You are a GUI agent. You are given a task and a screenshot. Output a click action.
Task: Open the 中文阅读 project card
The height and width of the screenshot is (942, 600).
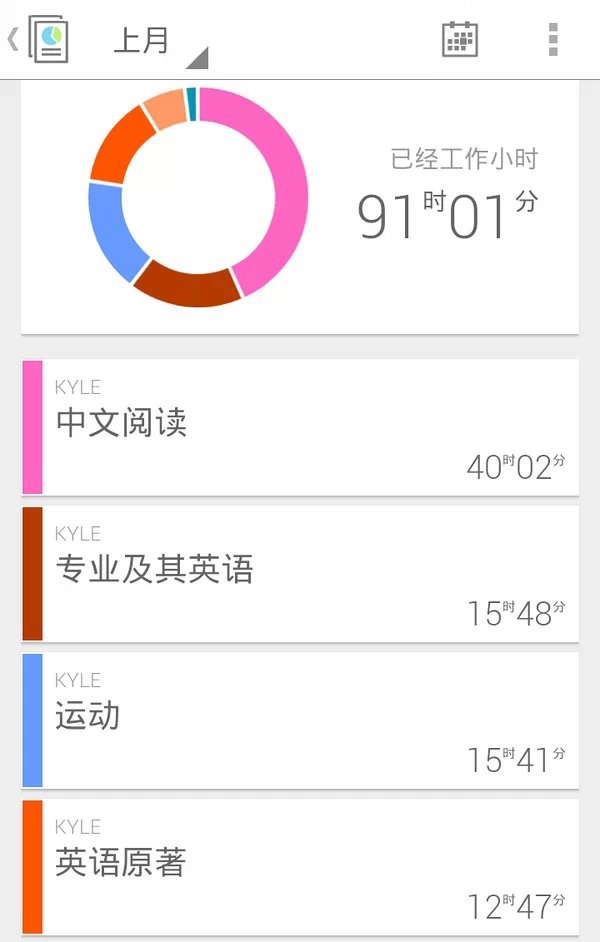click(300, 427)
